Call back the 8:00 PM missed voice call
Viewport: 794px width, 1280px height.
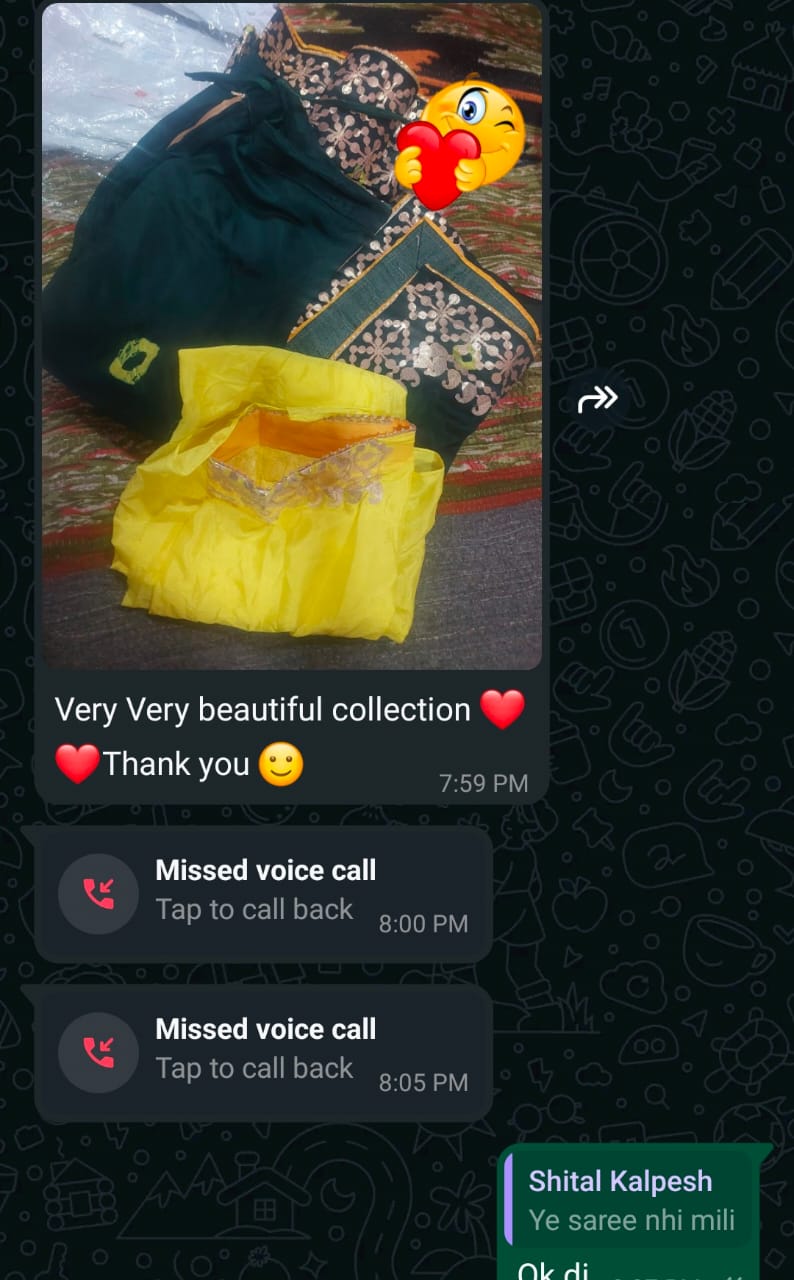263,892
